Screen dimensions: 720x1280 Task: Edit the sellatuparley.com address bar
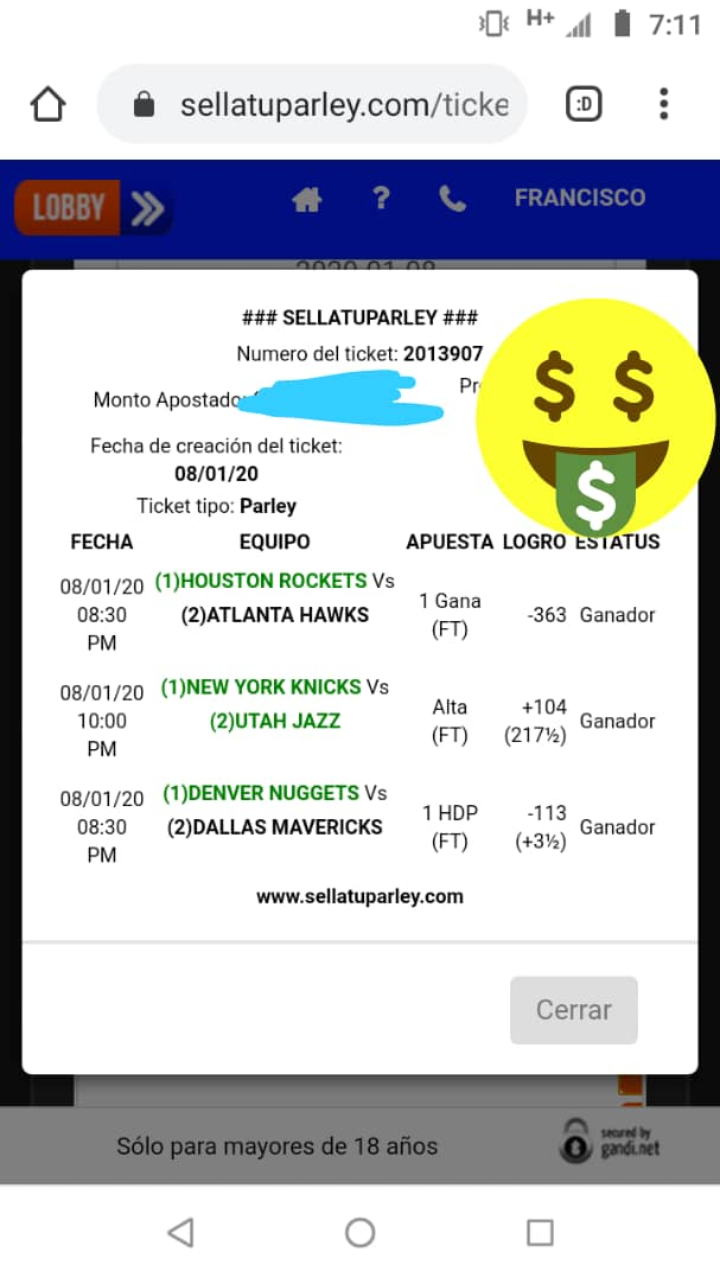click(x=340, y=105)
